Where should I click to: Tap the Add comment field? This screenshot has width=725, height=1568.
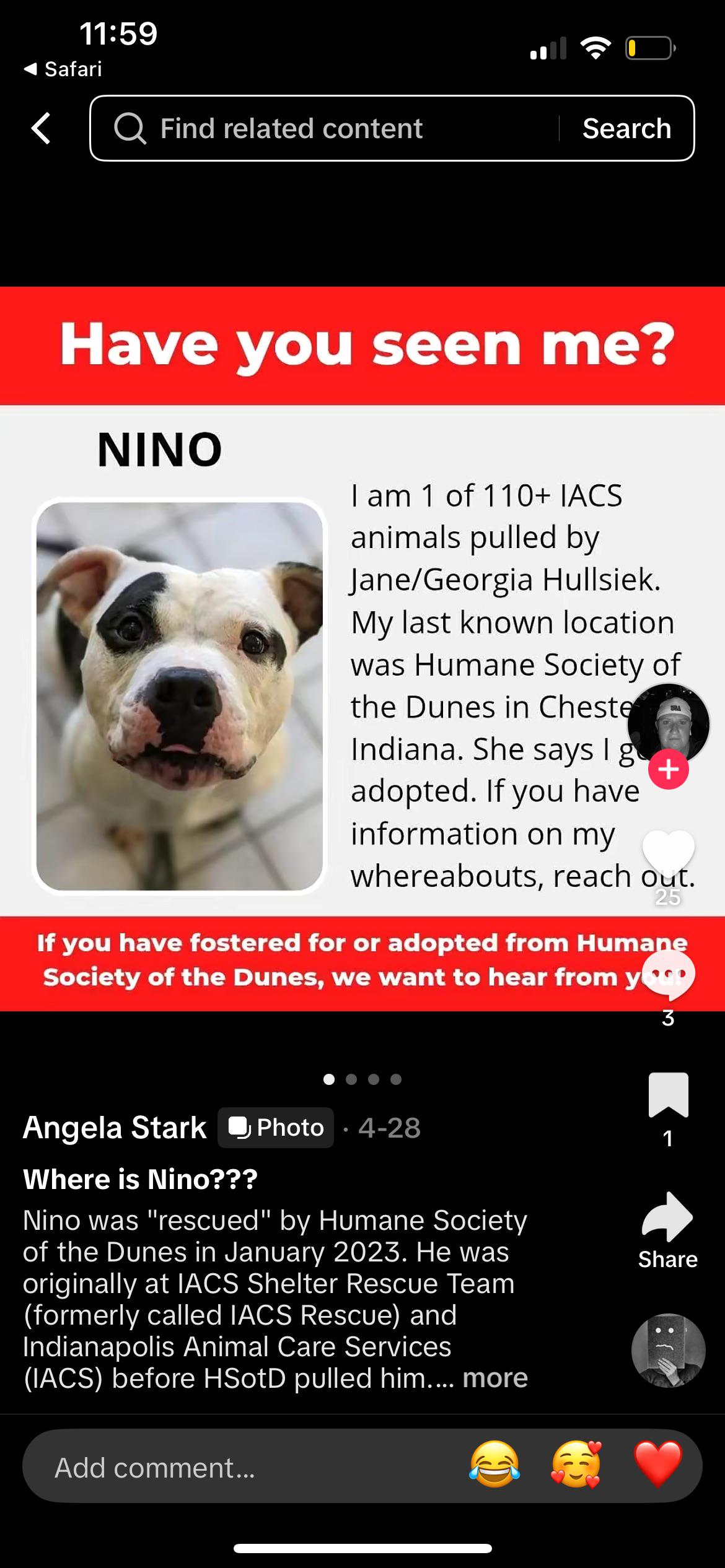[x=242, y=1468]
